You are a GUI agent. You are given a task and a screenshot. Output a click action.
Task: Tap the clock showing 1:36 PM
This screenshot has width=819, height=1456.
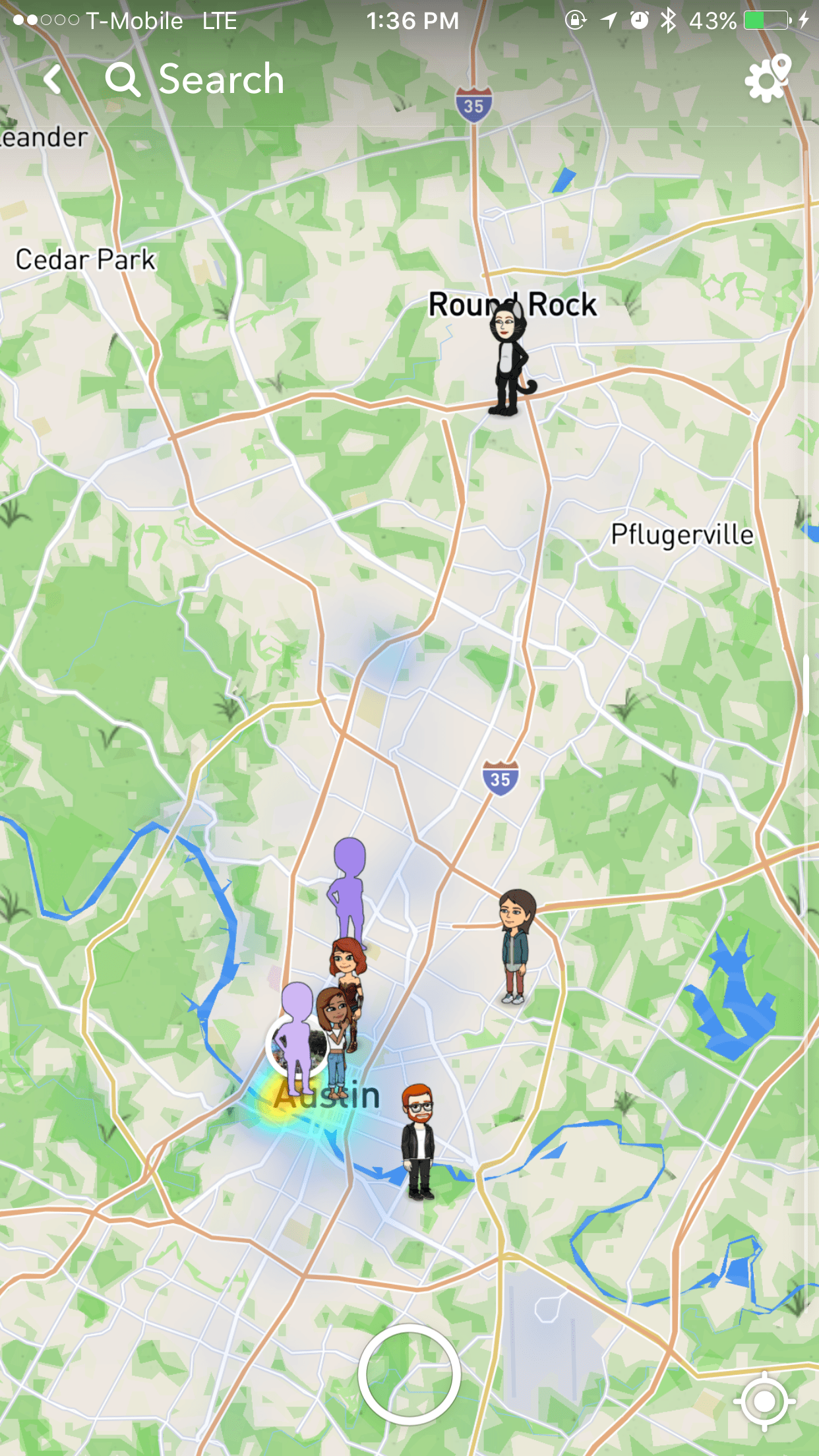[414, 20]
